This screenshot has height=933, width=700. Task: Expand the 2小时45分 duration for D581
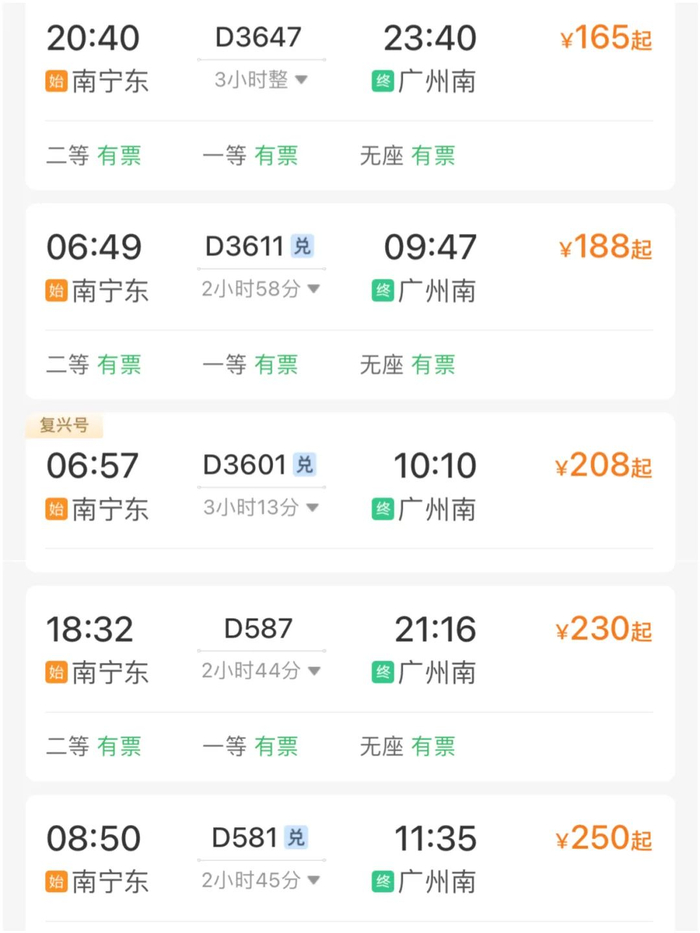point(261,881)
